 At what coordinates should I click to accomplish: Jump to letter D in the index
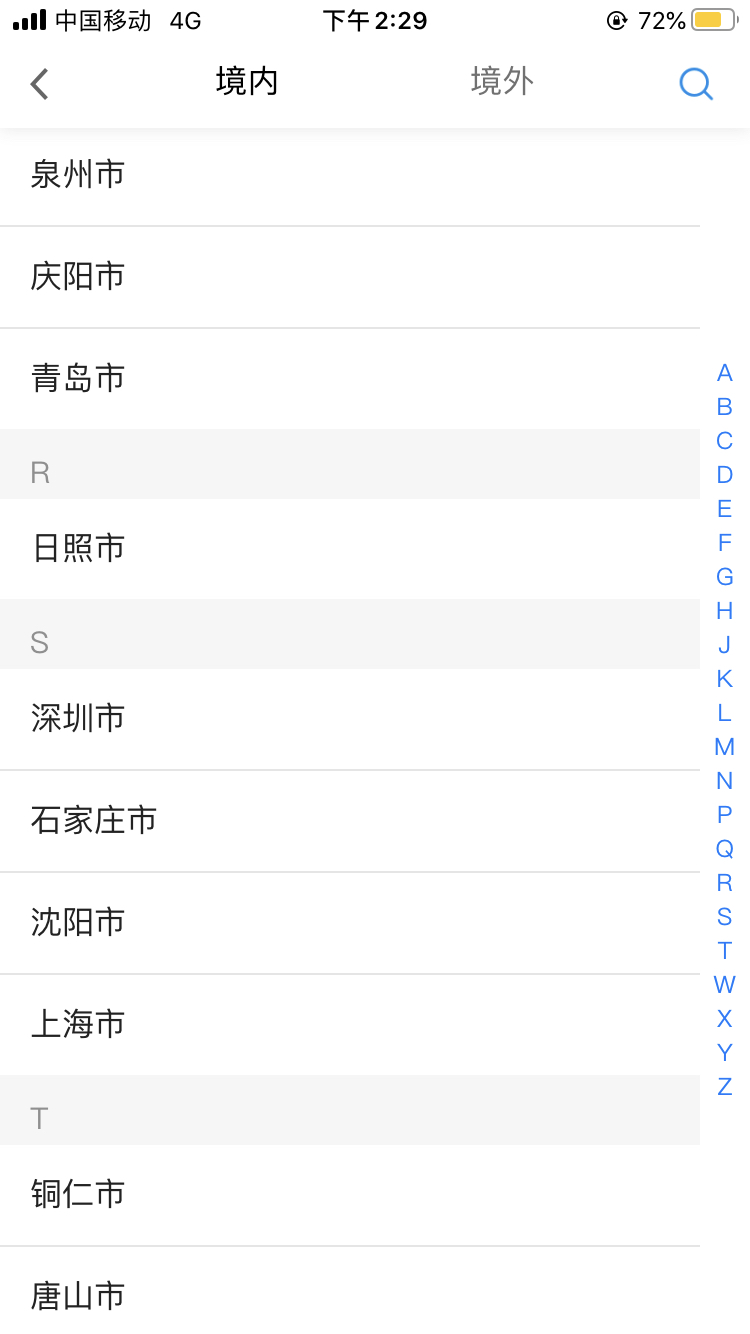pyautogui.click(x=725, y=475)
